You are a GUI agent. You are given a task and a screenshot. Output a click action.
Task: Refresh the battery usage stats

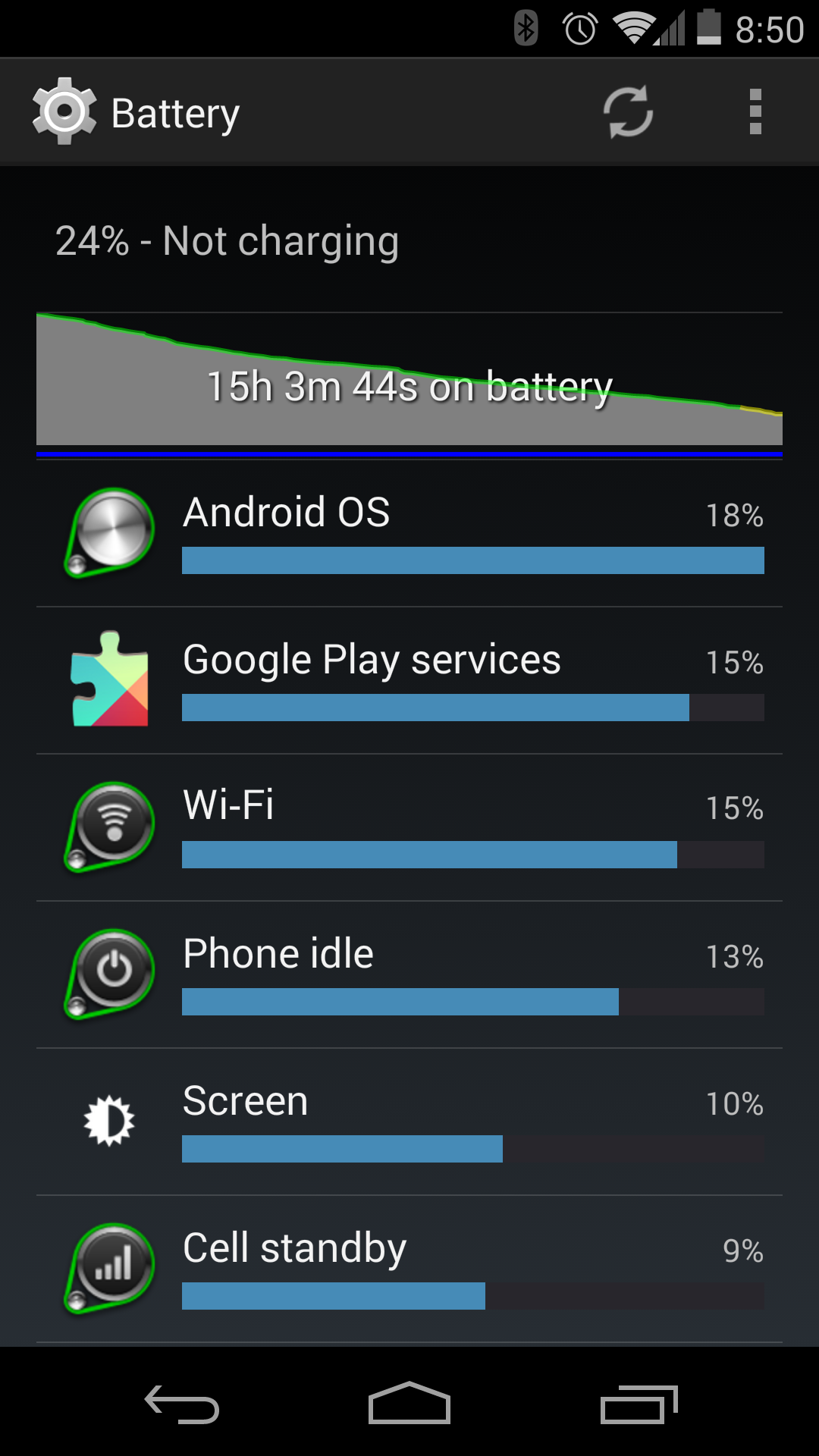click(628, 112)
